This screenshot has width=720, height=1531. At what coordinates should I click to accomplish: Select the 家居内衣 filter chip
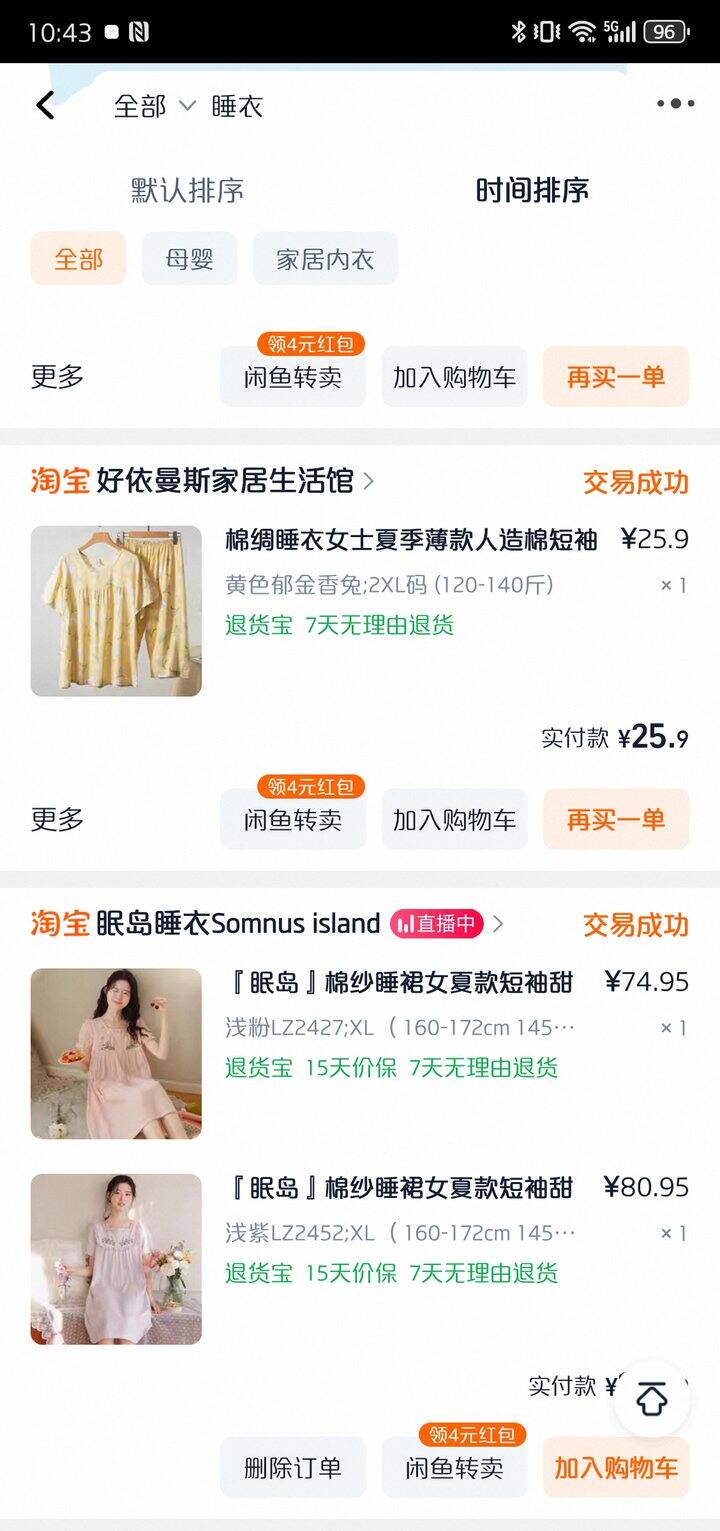(325, 258)
